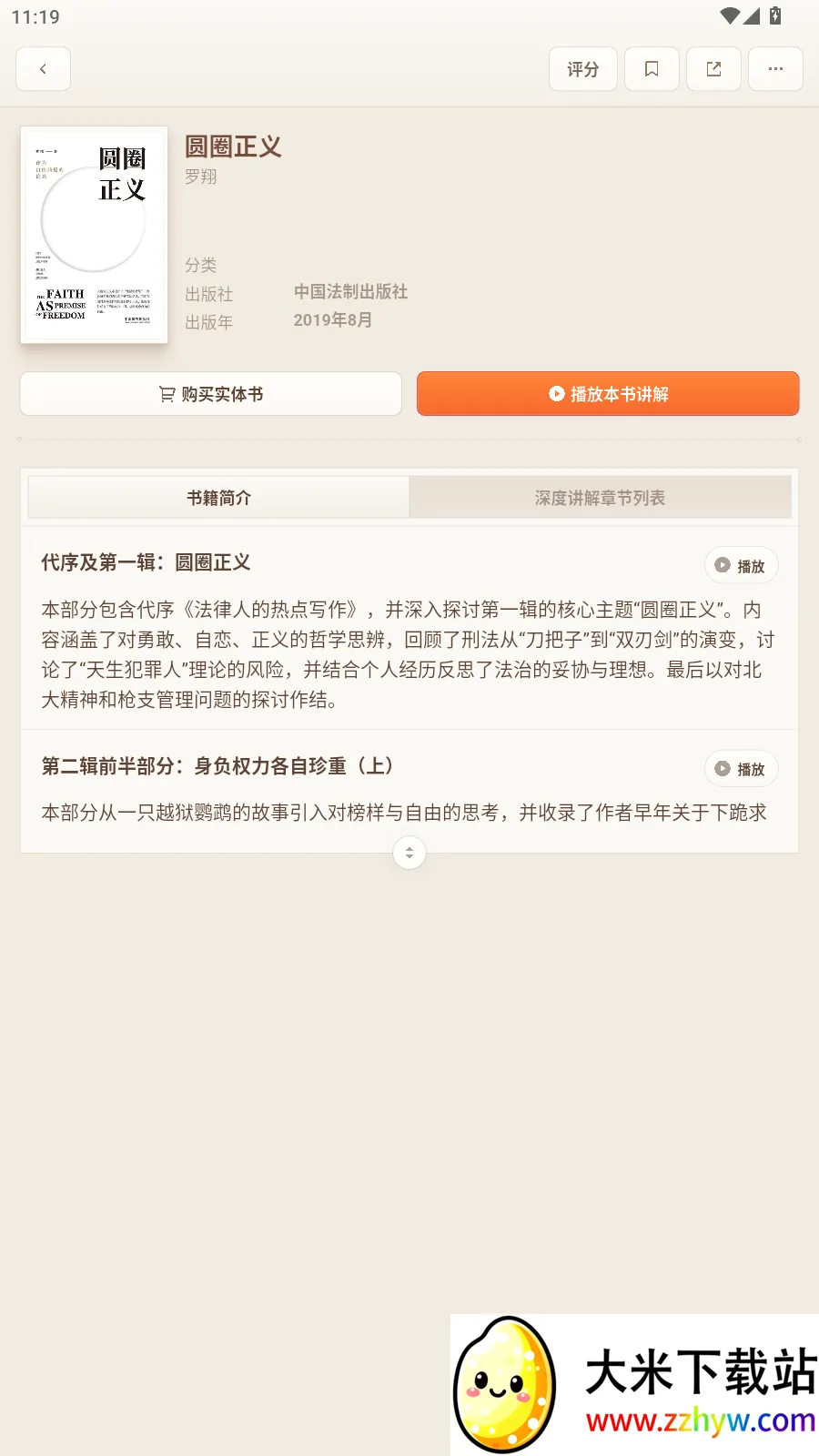
Task: Switch to the 书籍简介 tab
Action: (x=218, y=498)
